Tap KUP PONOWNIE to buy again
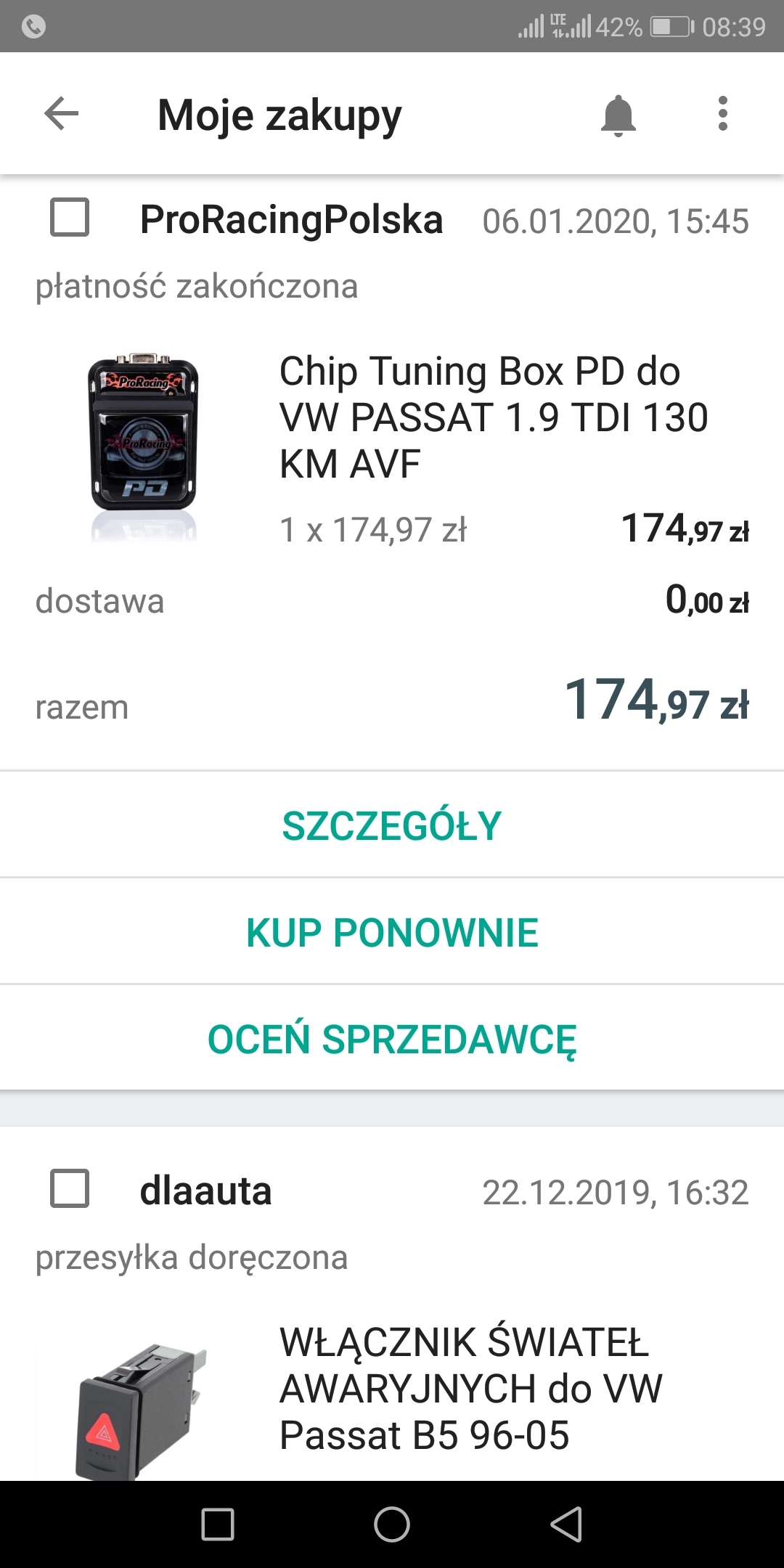The image size is (784, 1568). pos(392,933)
